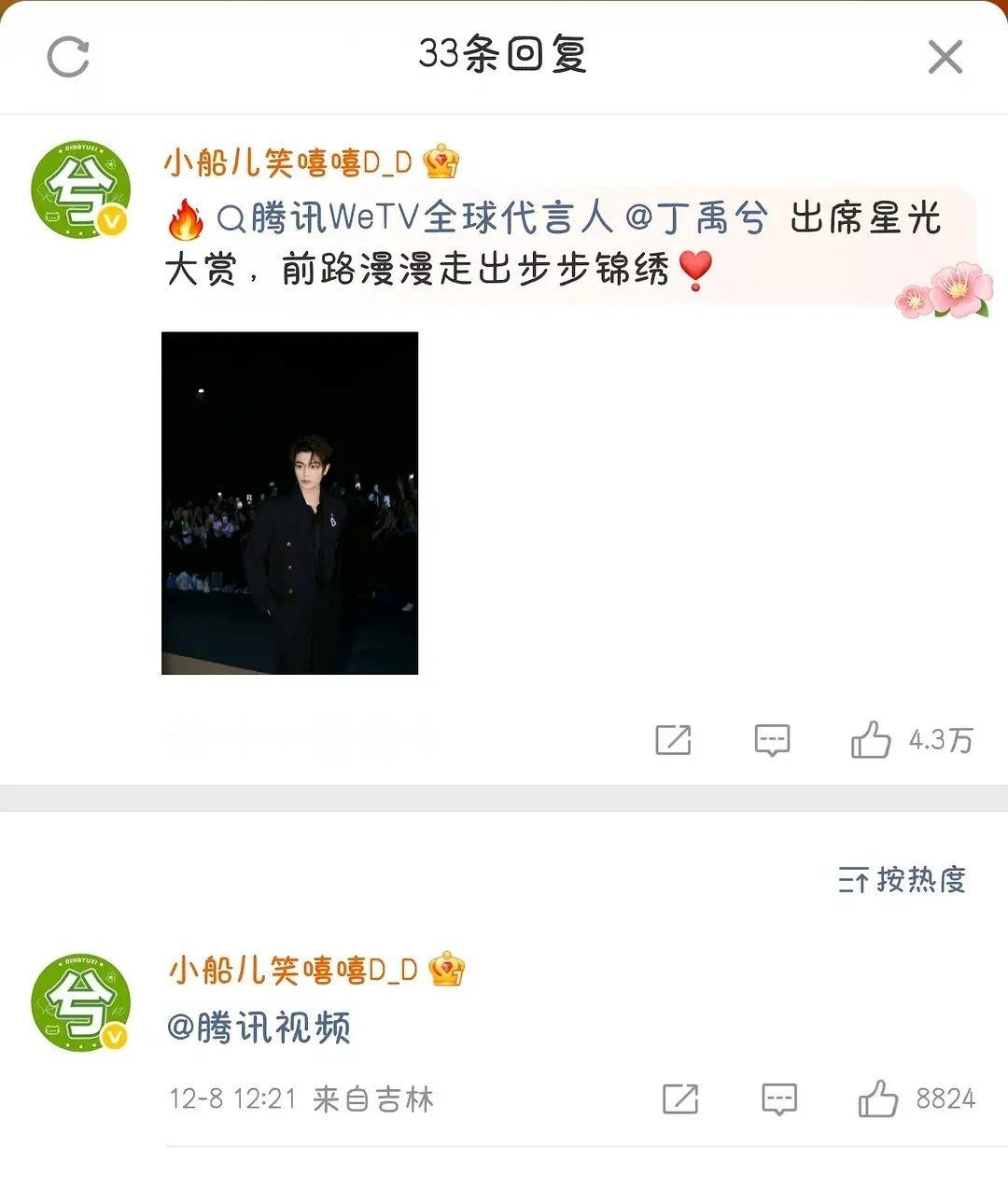Like the bottom reply showing 8824
The width and height of the screenshot is (1008, 1189).
878,1100
